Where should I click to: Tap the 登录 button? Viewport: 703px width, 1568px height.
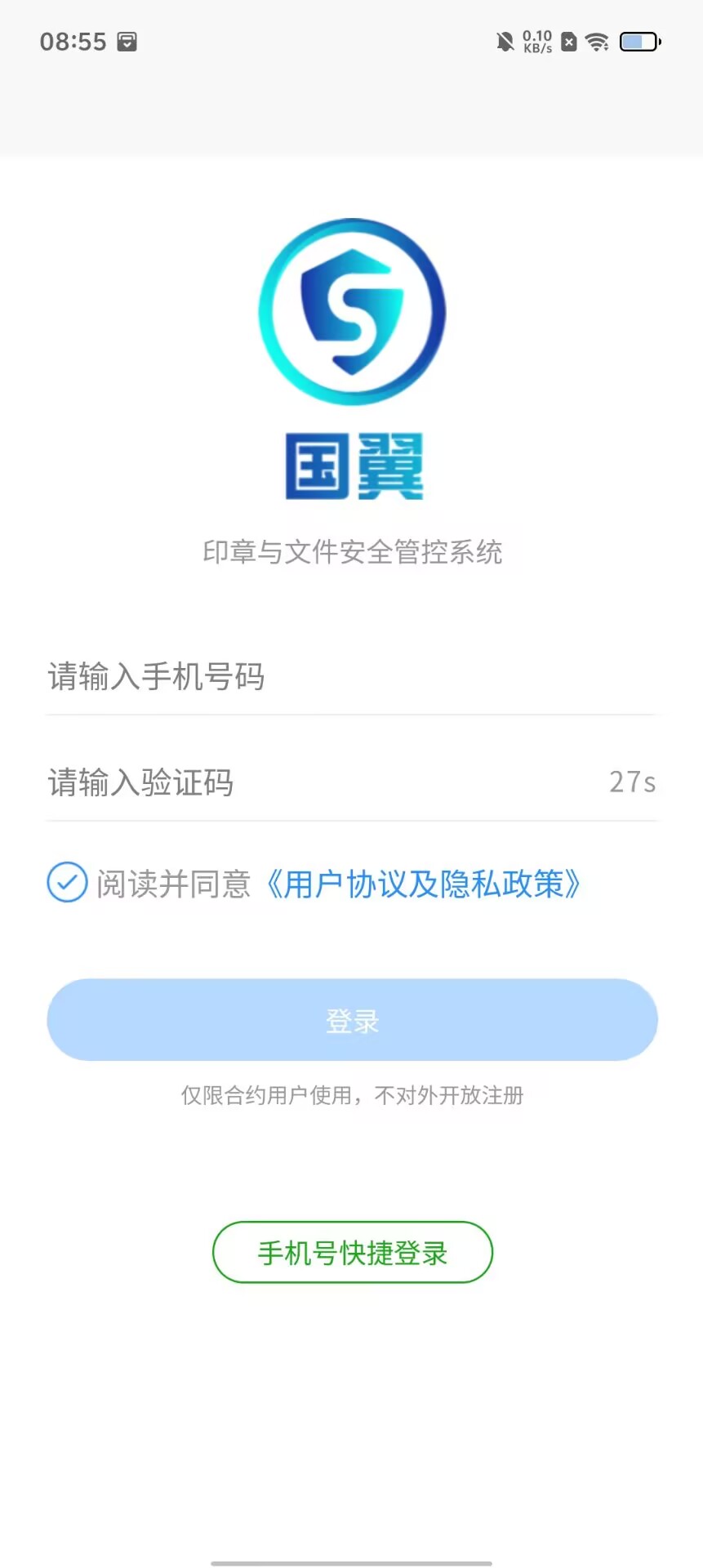pyautogui.click(x=352, y=1020)
